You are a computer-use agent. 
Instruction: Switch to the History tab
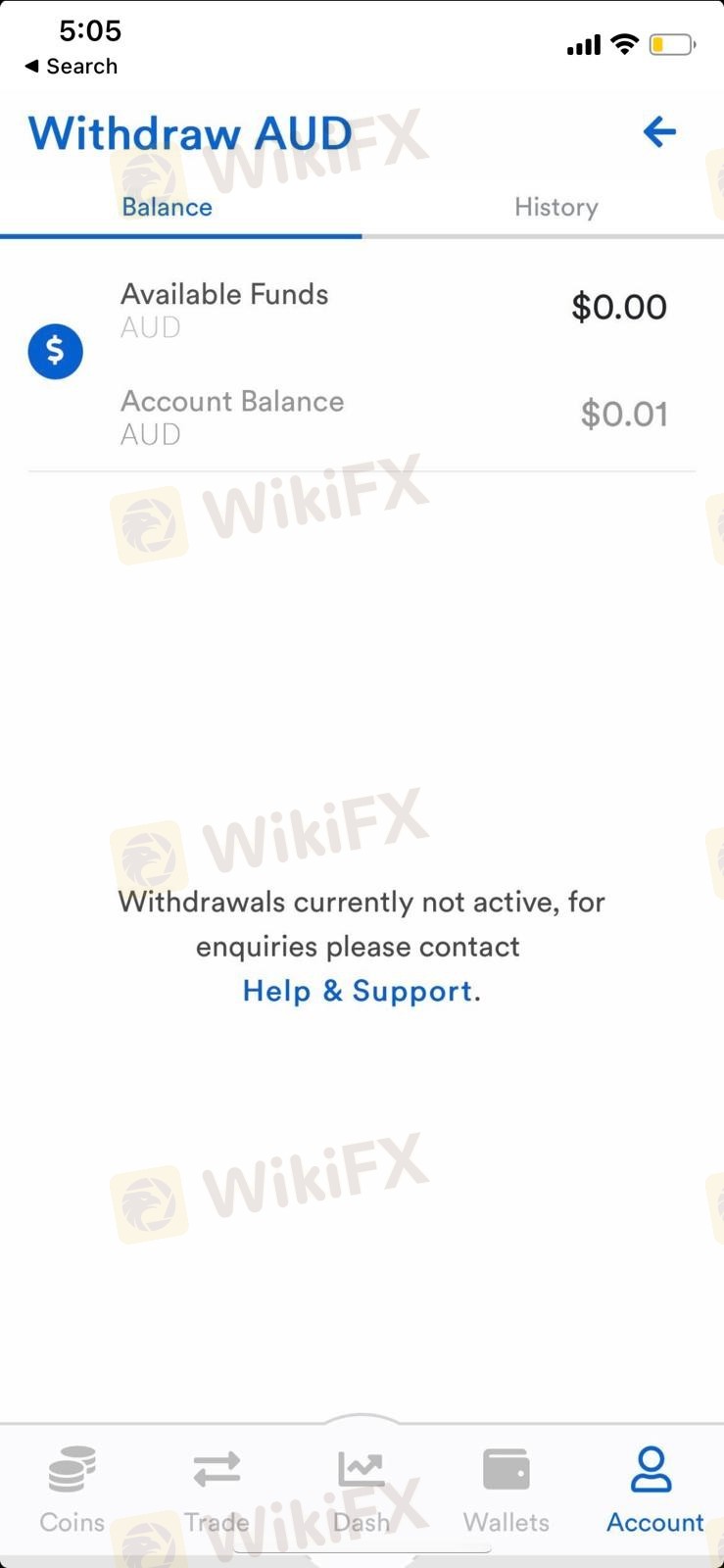click(555, 207)
